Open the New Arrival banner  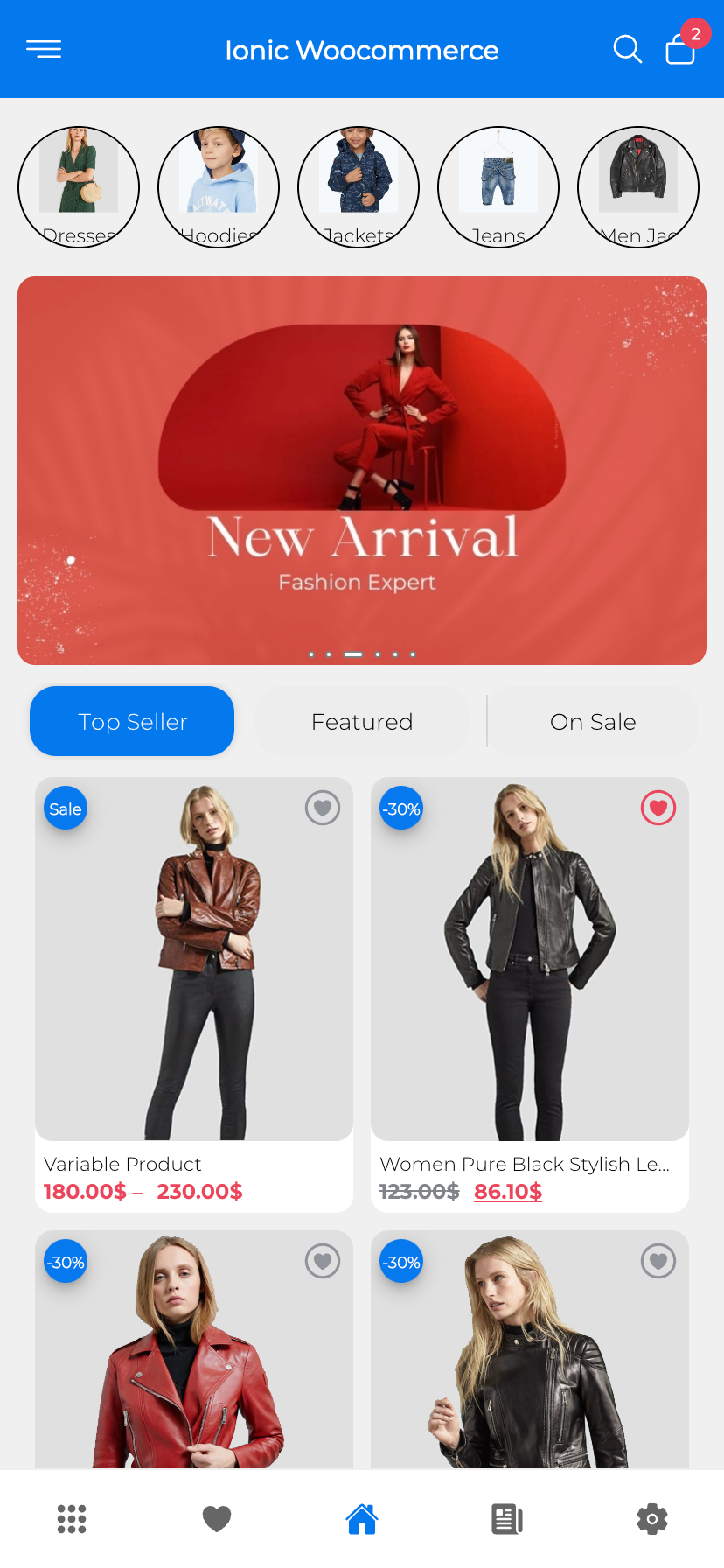click(362, 471)
